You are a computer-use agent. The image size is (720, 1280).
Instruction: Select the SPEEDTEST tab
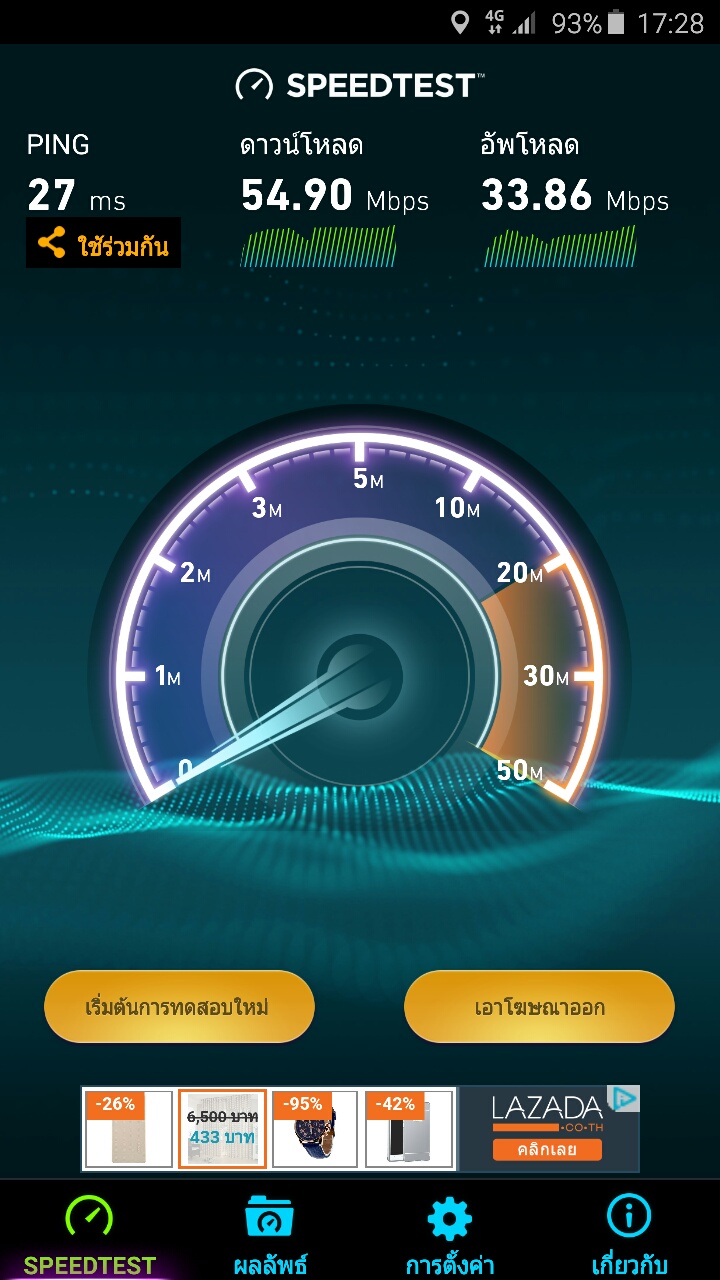[90, 1234]
